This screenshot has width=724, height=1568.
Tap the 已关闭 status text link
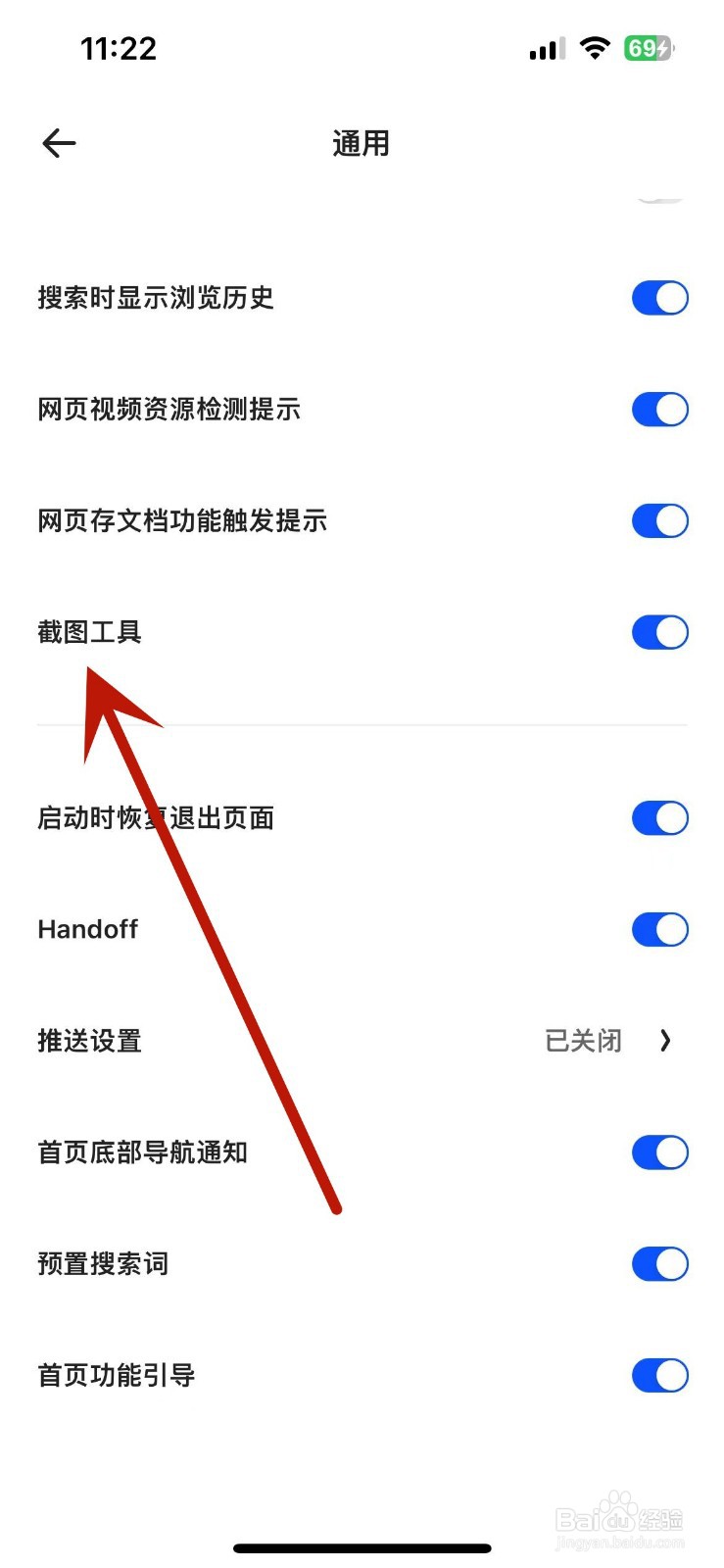582,1041
